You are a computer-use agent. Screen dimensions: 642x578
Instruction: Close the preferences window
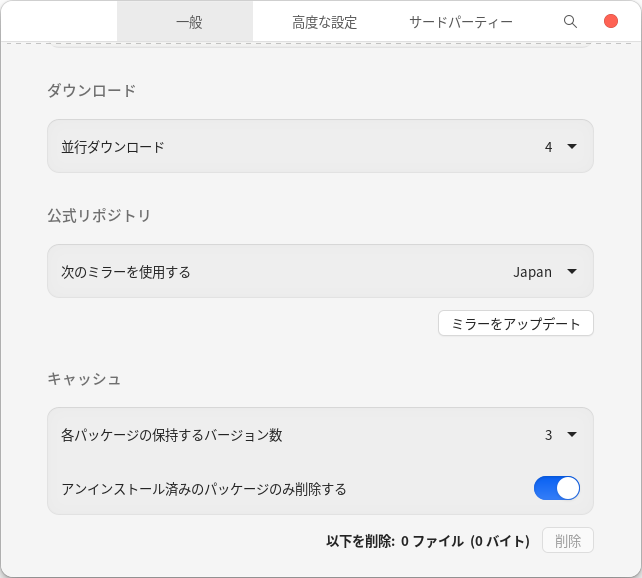[x=611, y=21]
